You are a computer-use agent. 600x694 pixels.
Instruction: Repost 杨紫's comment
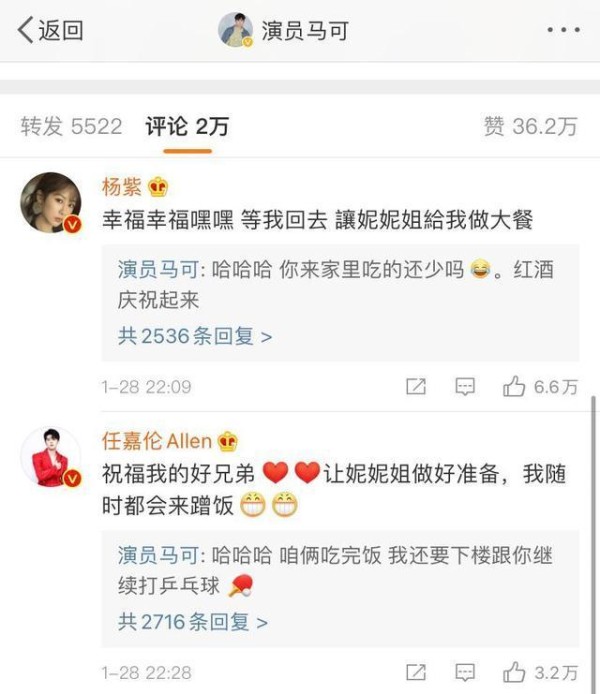pyautogui.click(x=417, y=387)
